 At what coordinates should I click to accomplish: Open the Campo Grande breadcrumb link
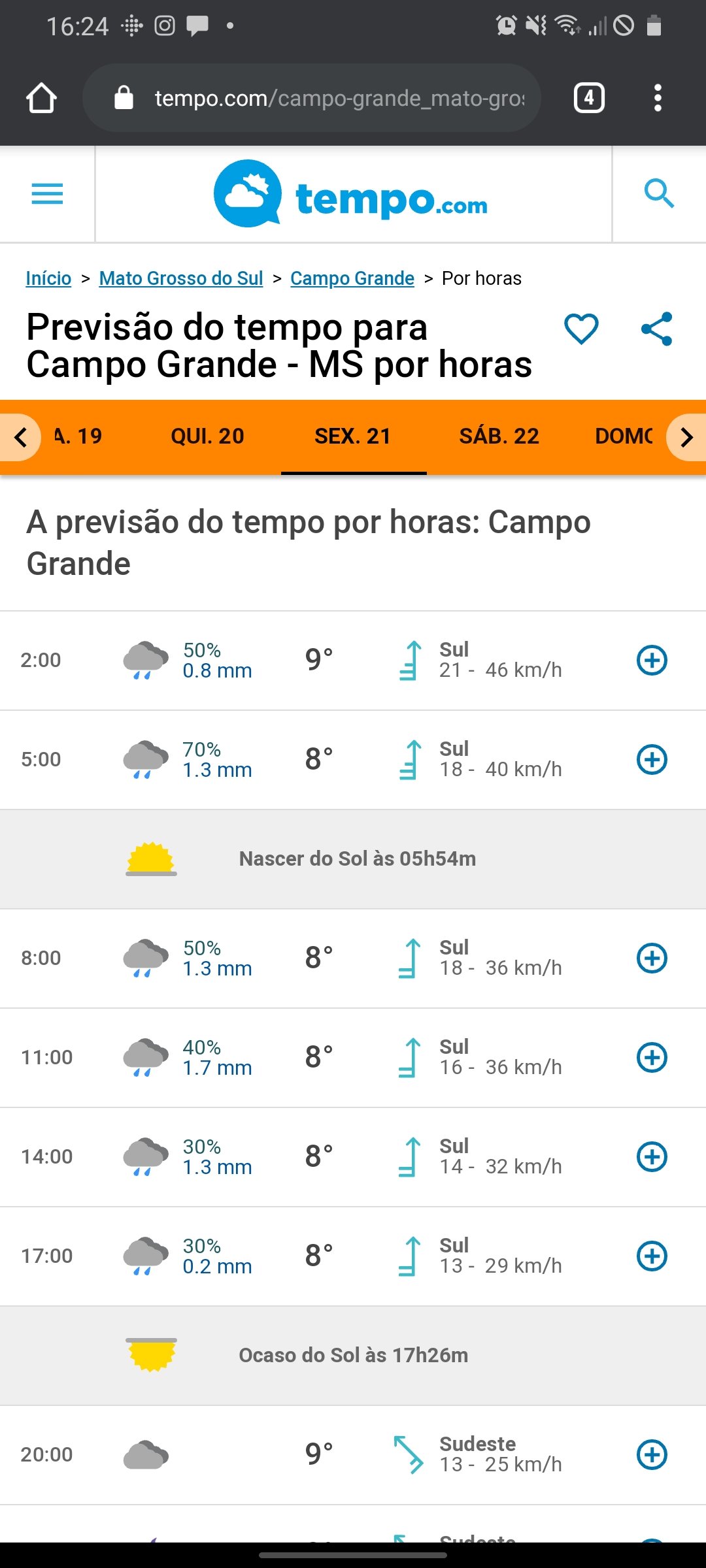pos(352,278)
